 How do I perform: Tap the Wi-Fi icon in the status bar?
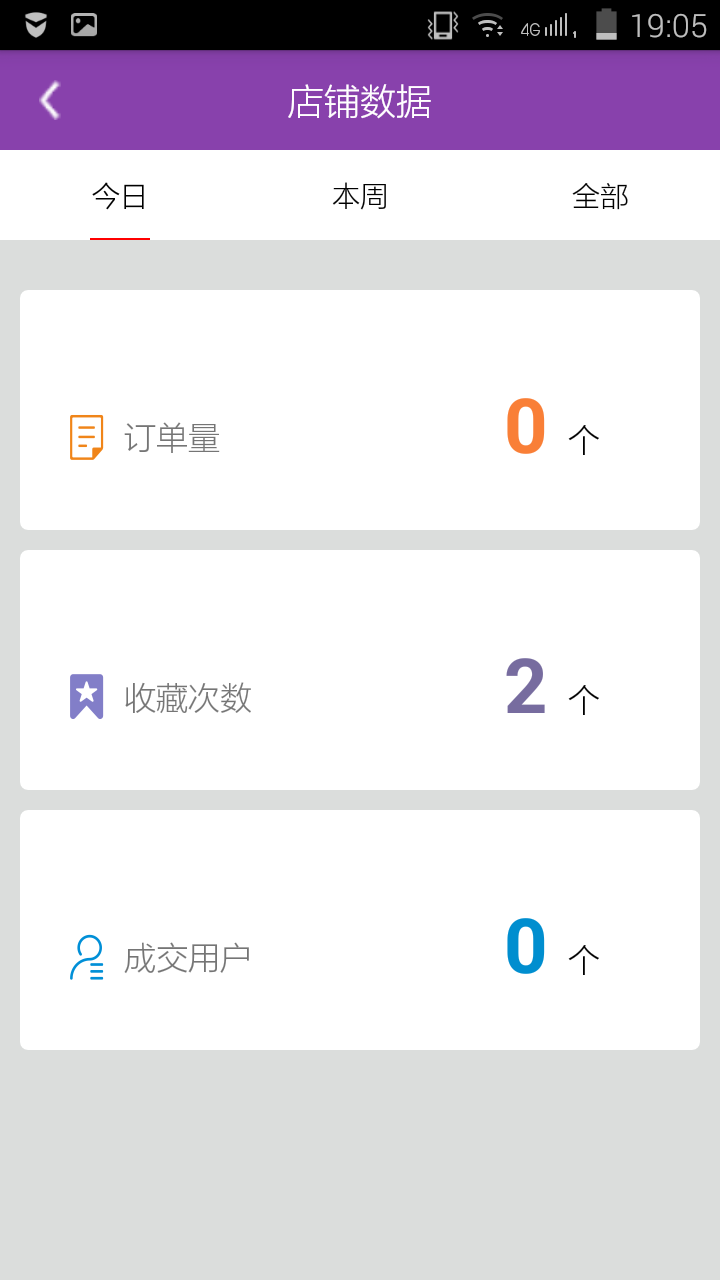click(489, 25)
